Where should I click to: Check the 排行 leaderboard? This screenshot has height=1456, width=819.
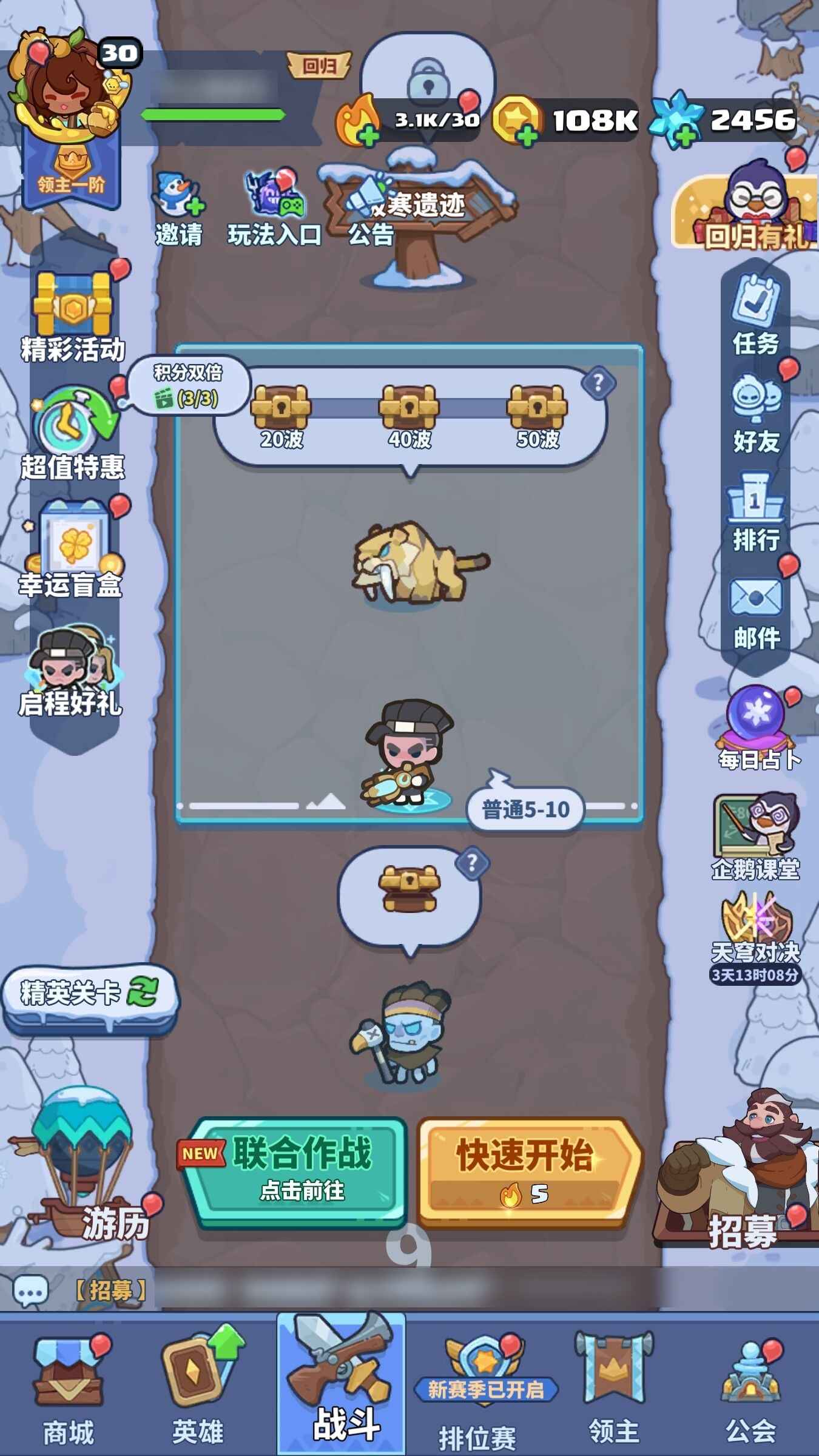756,513
